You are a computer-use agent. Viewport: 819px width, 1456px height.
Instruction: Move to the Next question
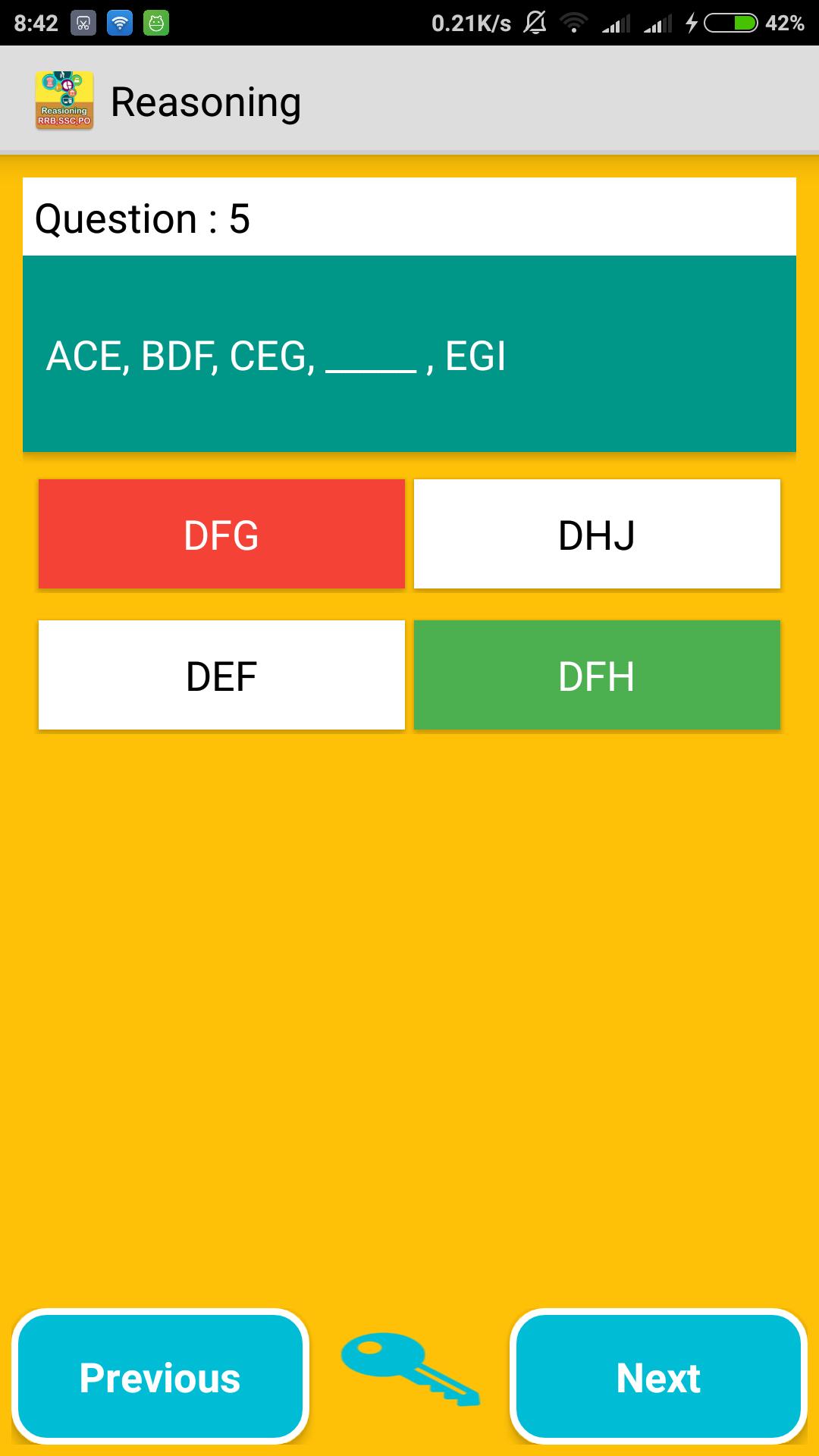pyautogui.click(x=658, y=1377)
